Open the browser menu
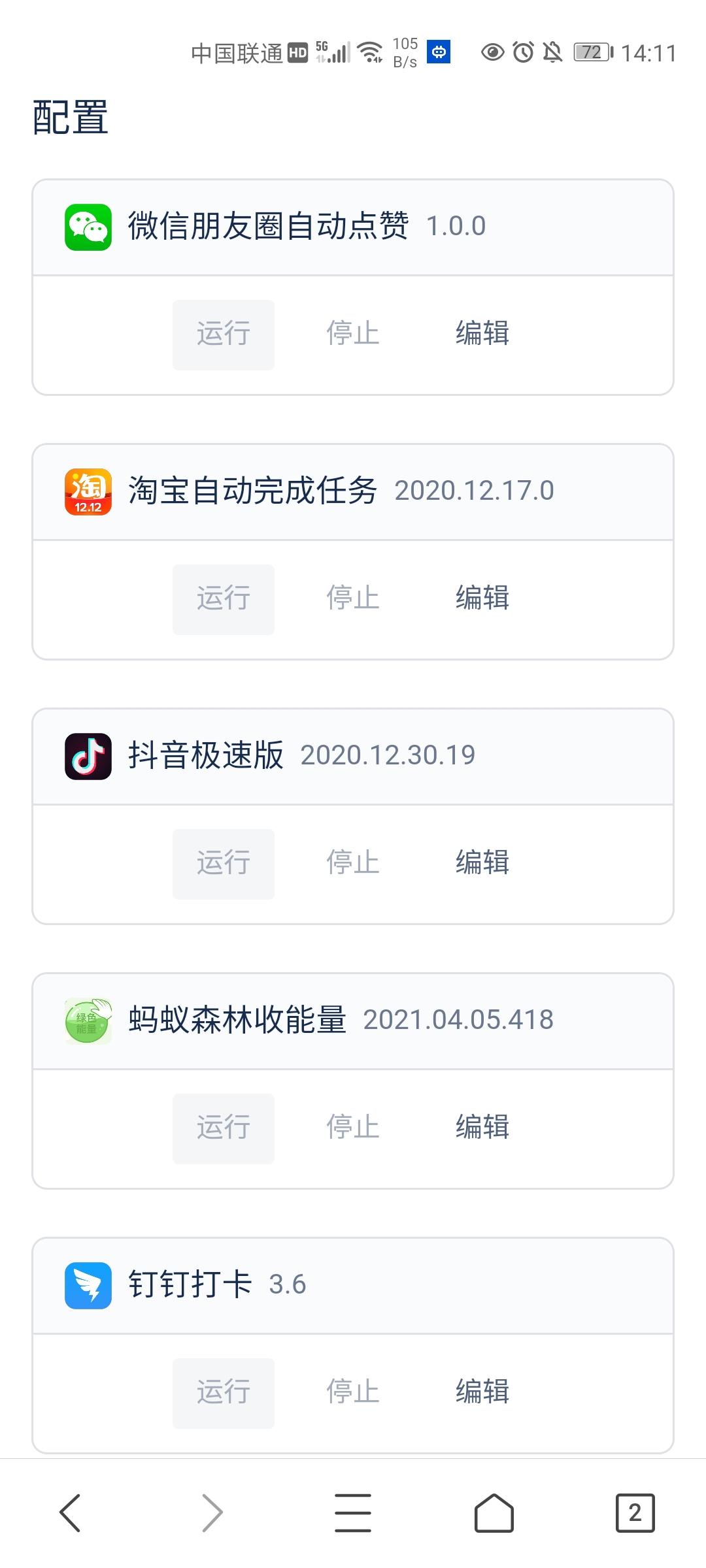Image resolution: width=706 pixels, height=1568 pixels. coord(353,1512)
